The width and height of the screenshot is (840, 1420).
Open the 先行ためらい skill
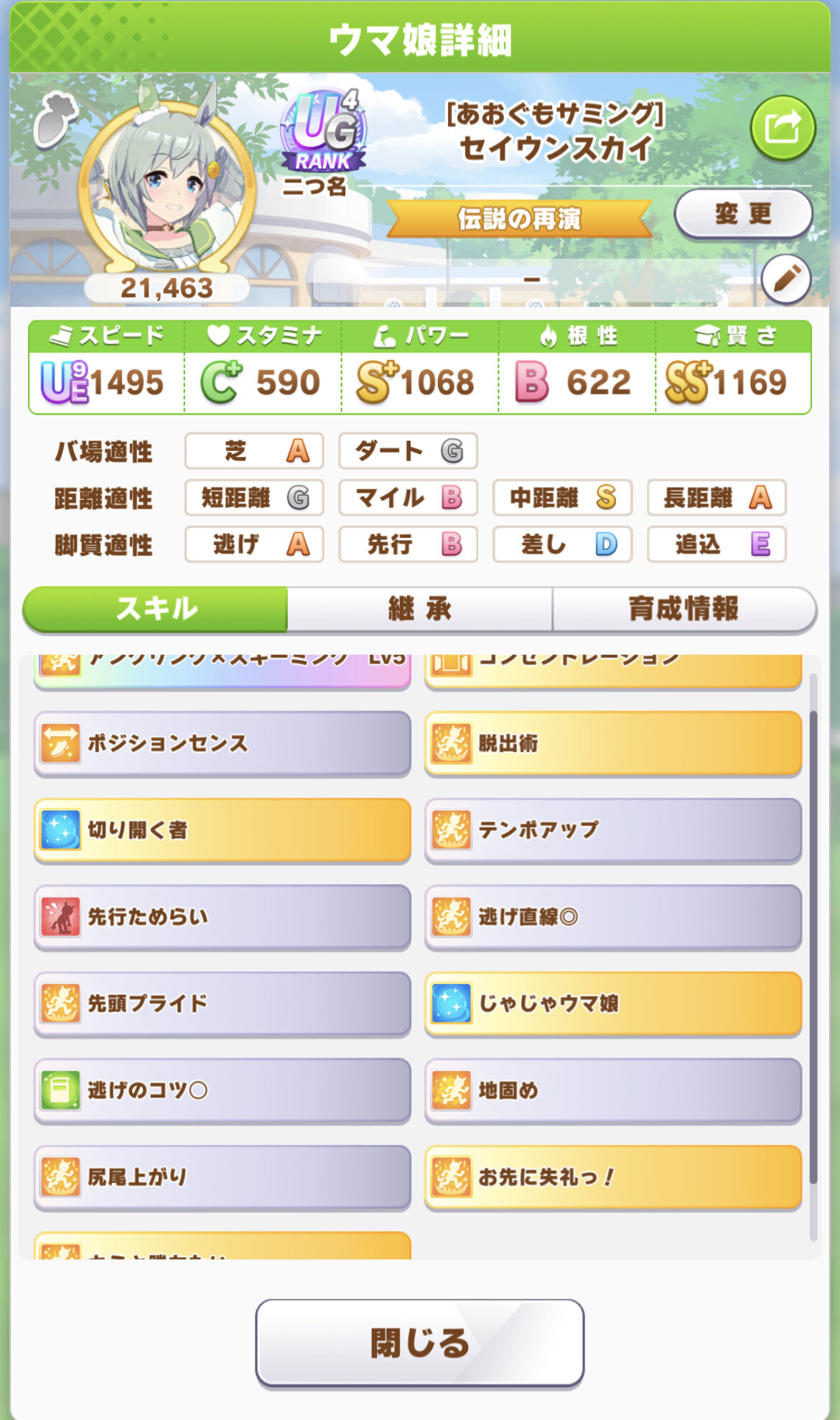pyautogui.click(x=223, y=917)
